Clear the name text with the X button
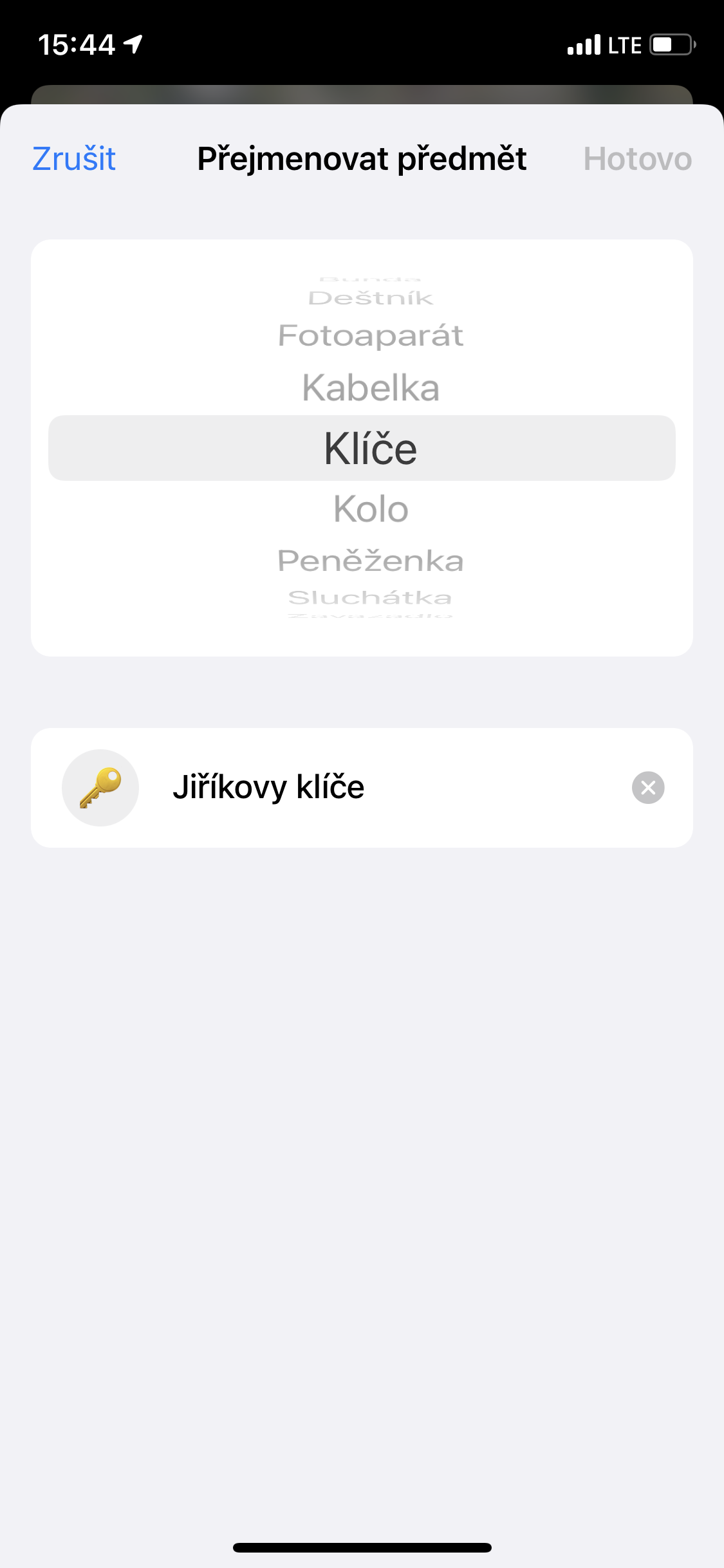The width and height of the screenshot is (724, 1568). [x=647, y=788]
